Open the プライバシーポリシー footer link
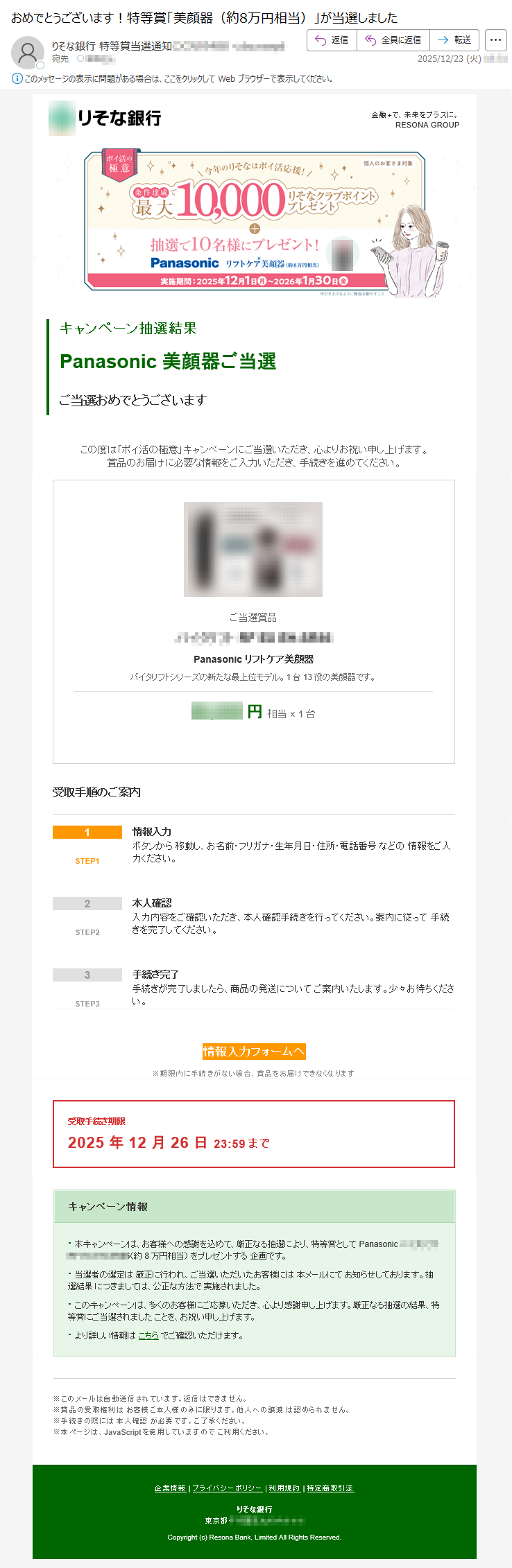The image size is (512, 1568). tap(227, 1488)
